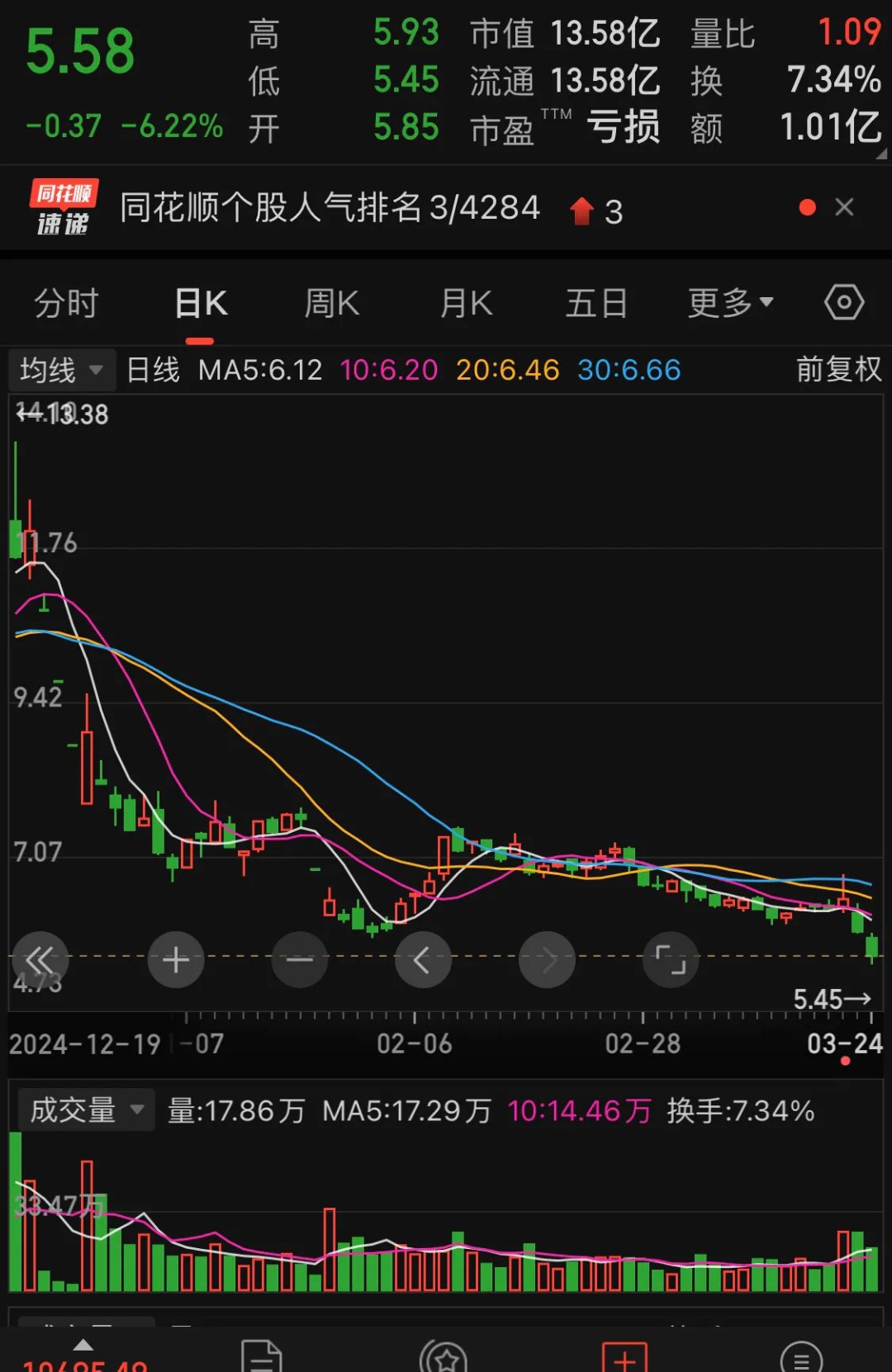Viewport: 892px width, 1372px height.
Task: Tap the red notification dot on banner
Action: coord(807,207)
